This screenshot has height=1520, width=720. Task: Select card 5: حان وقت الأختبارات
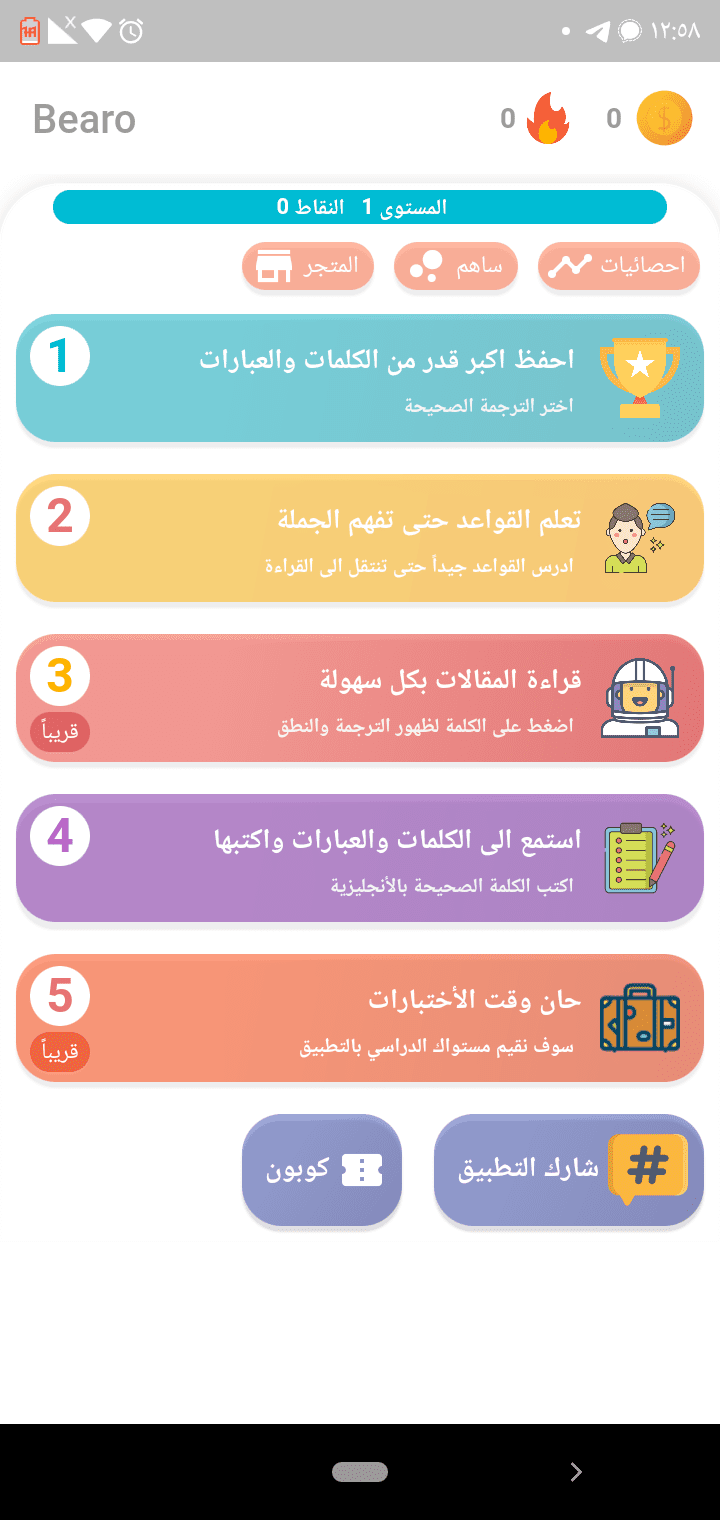[x=360, y=1018]
